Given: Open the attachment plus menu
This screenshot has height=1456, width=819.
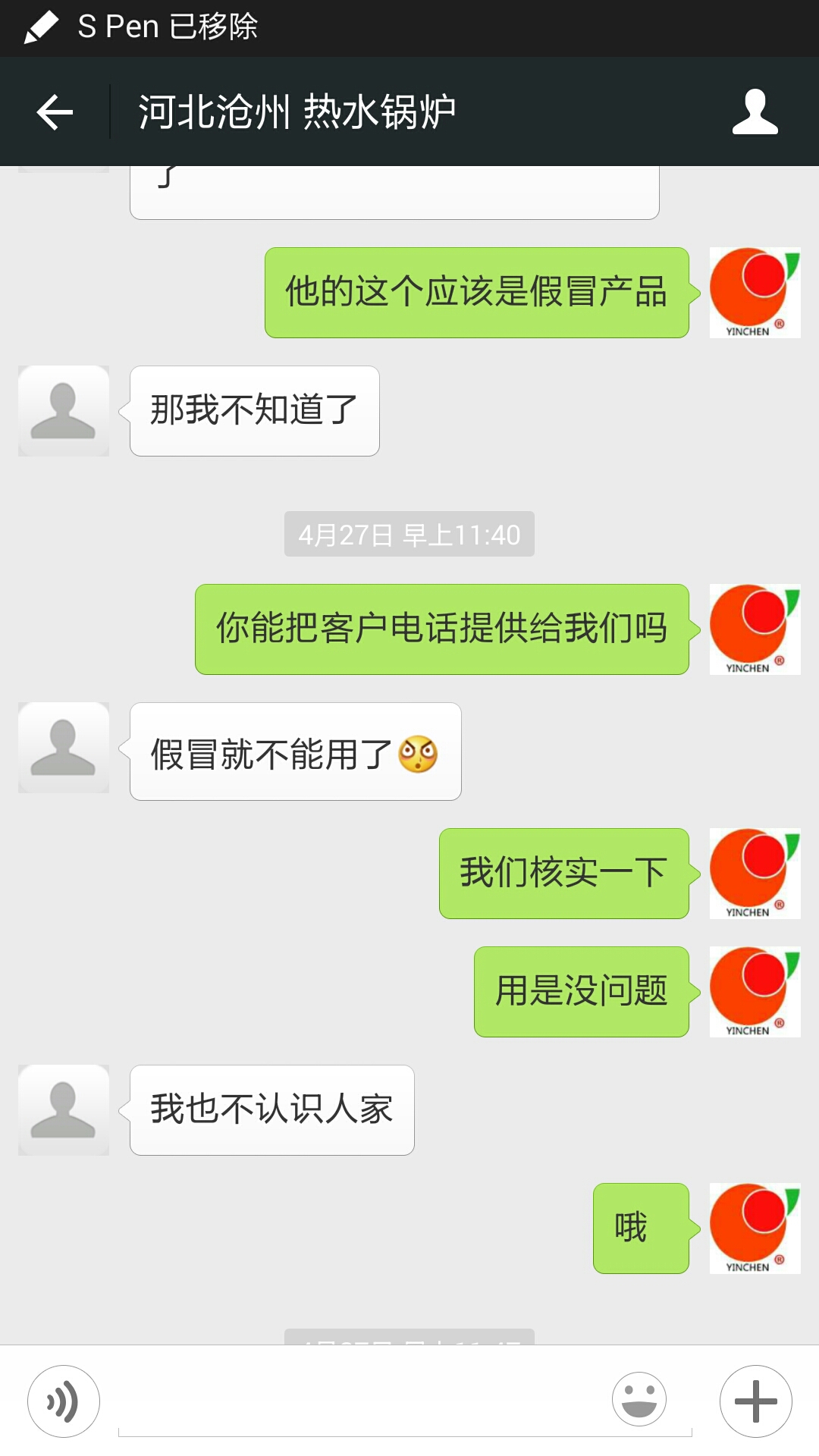Looking at the screenshot, I should (x=755, y=1399).
